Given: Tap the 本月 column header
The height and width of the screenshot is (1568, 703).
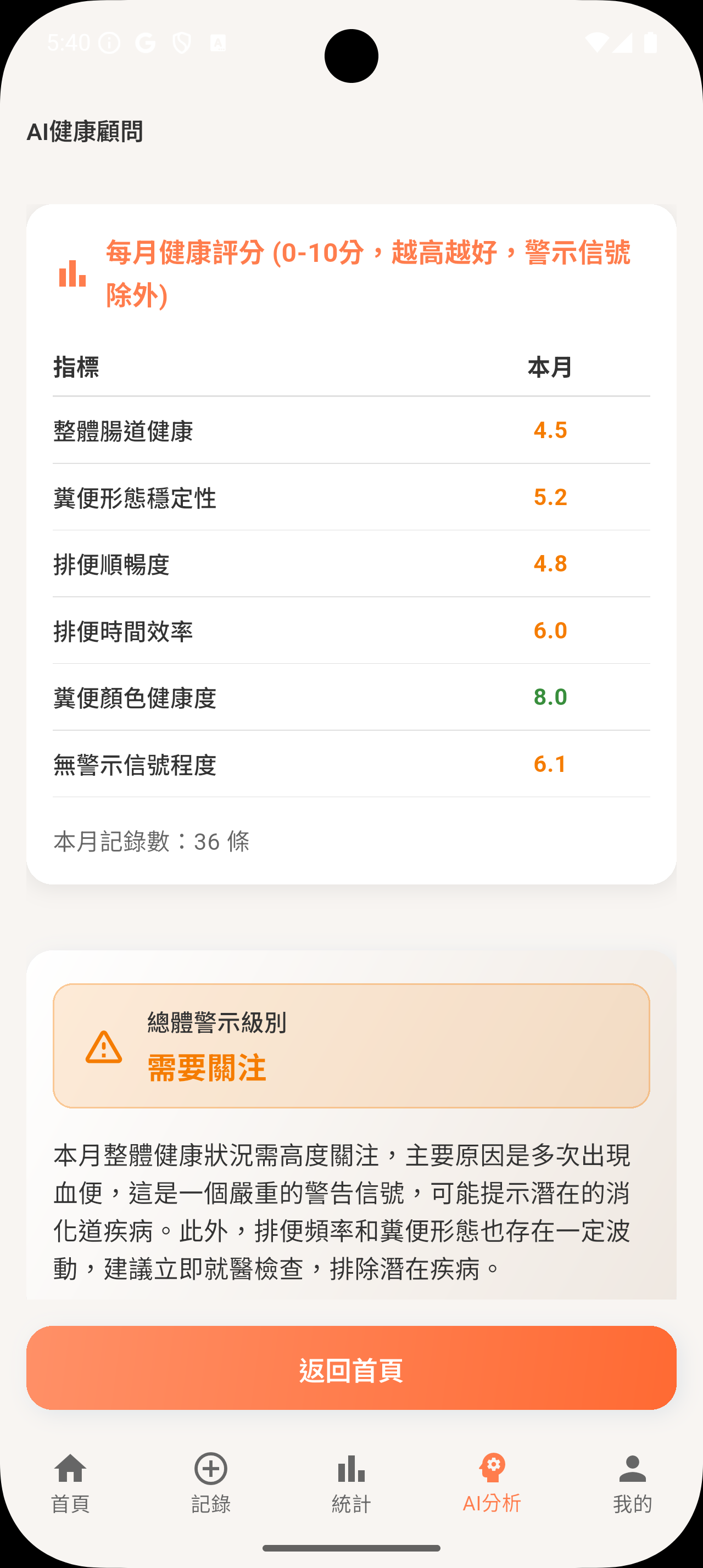Looking at the screenshot, I should point(550,368).
